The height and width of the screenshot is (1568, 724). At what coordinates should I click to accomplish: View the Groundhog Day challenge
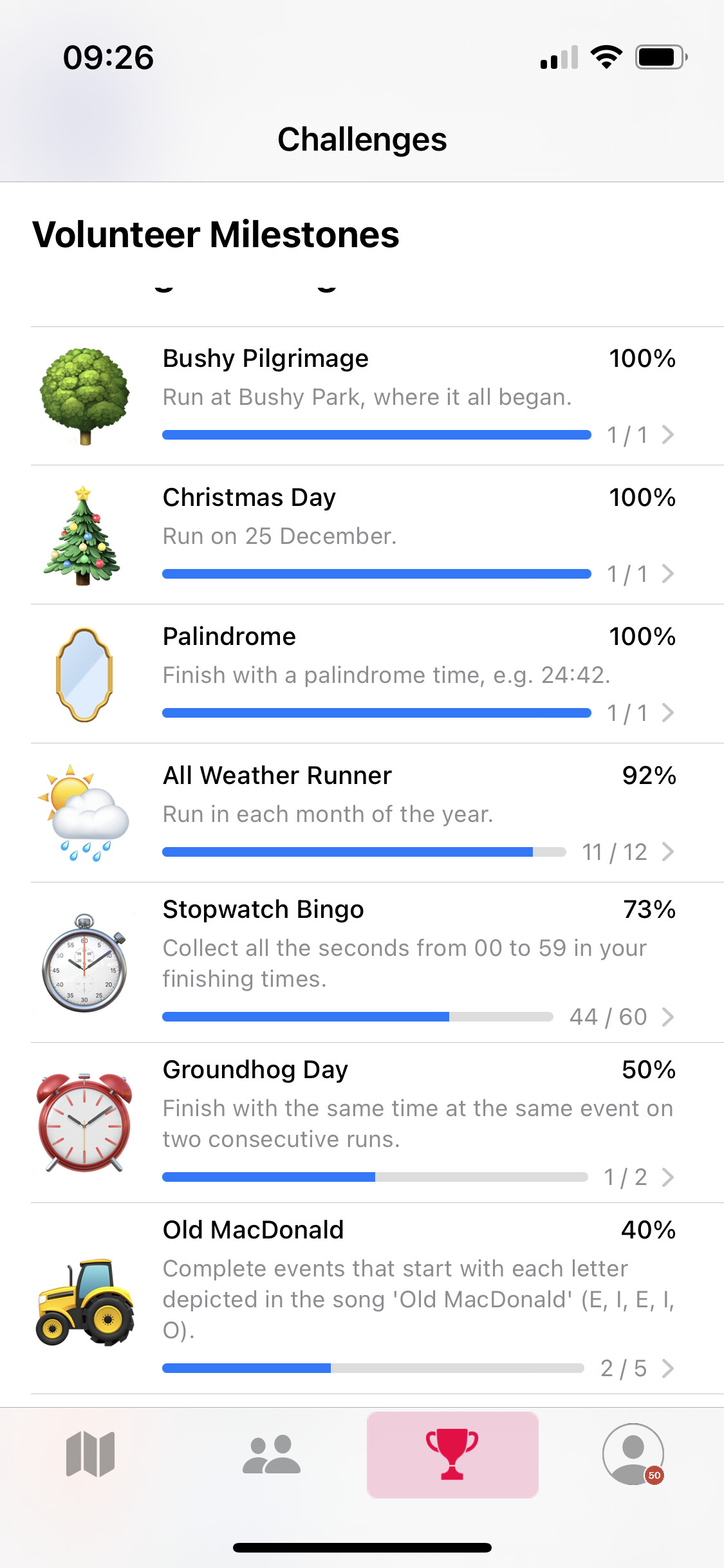[x=377, y=1123]
